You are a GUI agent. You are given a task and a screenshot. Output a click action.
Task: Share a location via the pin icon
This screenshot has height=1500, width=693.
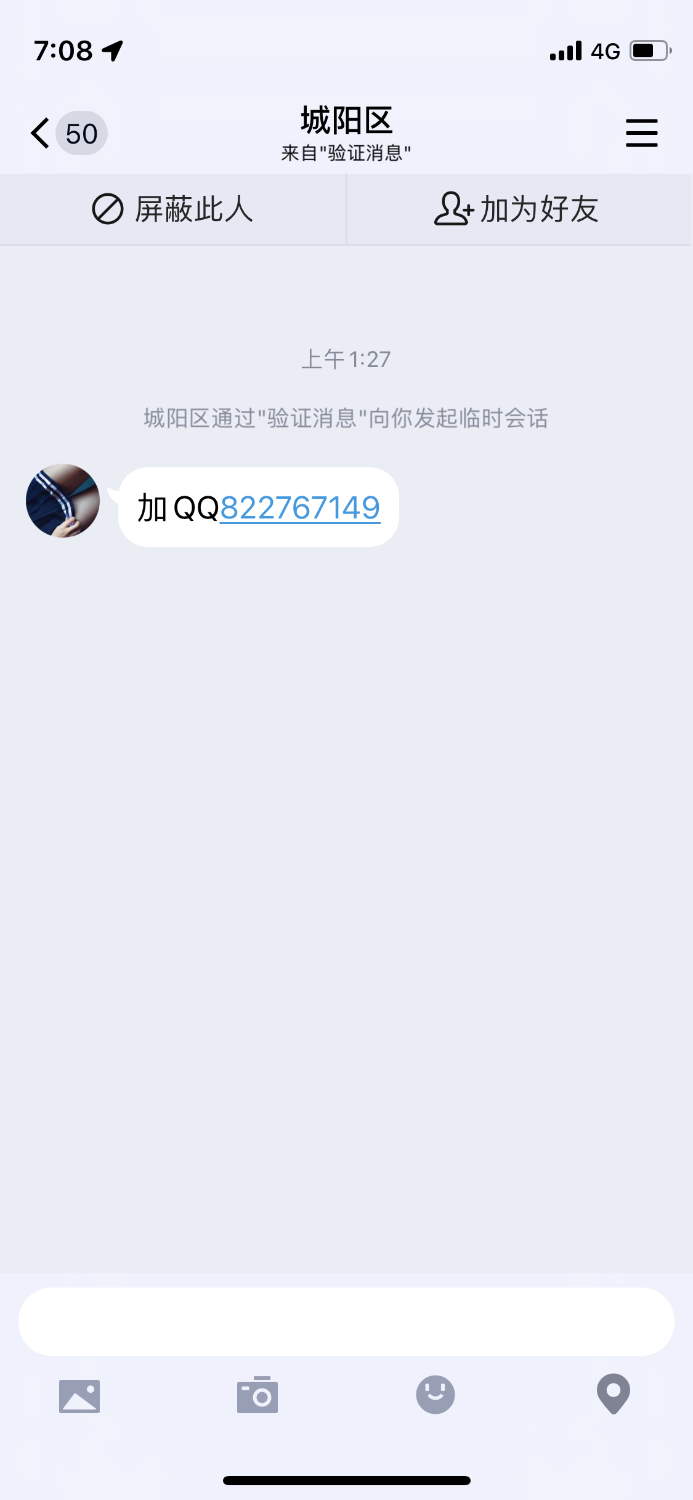click(x=613, y=1394)
